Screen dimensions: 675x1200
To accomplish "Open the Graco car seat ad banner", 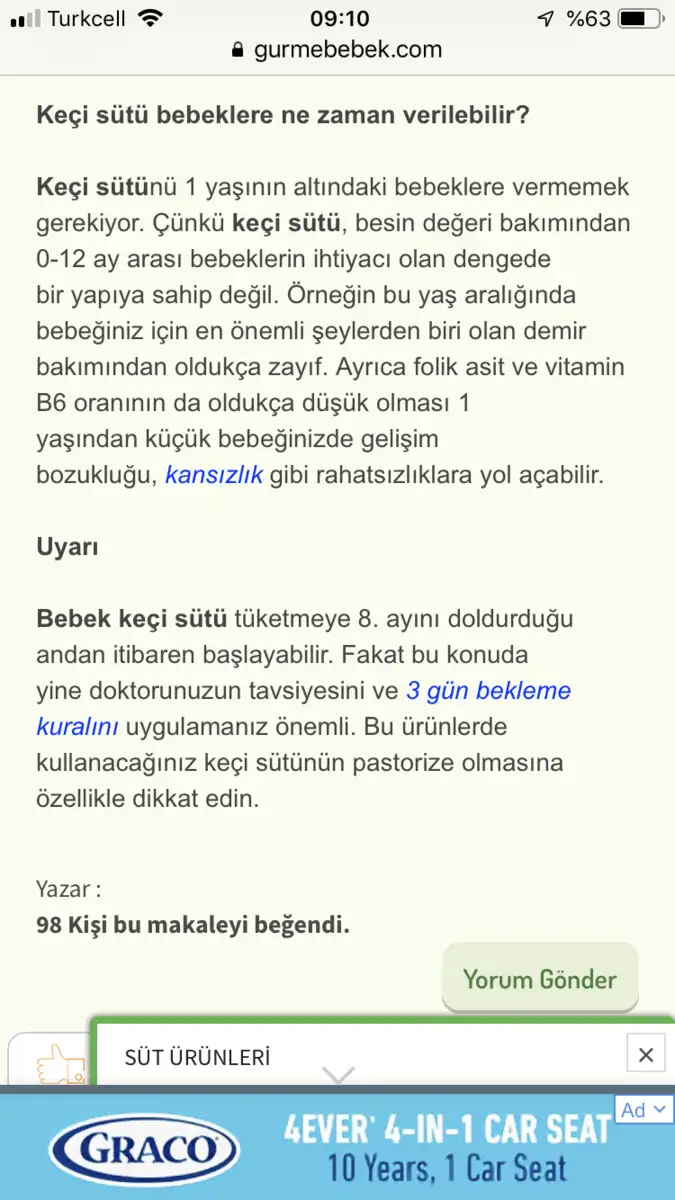I will coord(337,1143).
